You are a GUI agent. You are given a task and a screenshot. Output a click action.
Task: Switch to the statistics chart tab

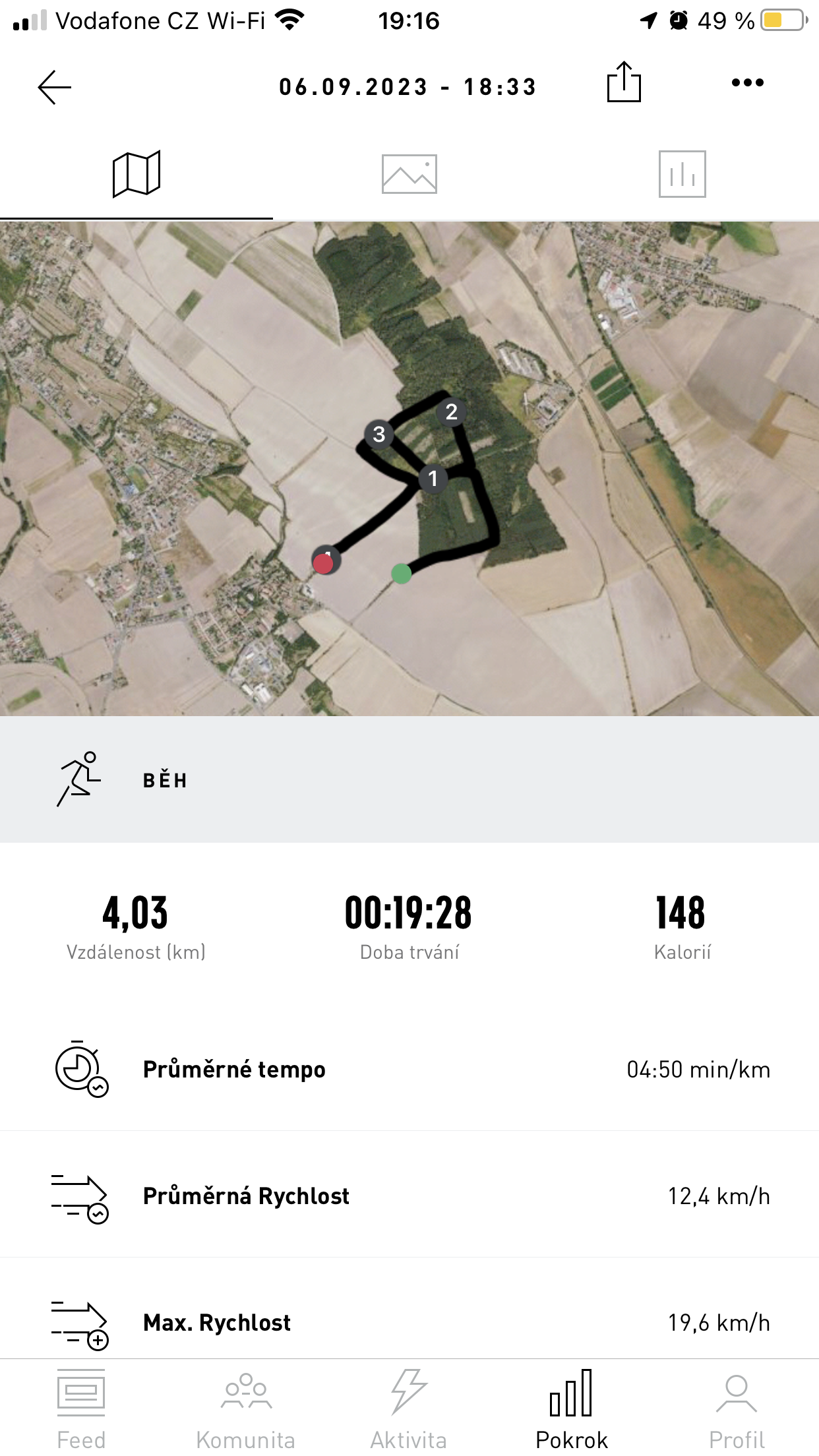pyautogui.click(x=682, y=174)
